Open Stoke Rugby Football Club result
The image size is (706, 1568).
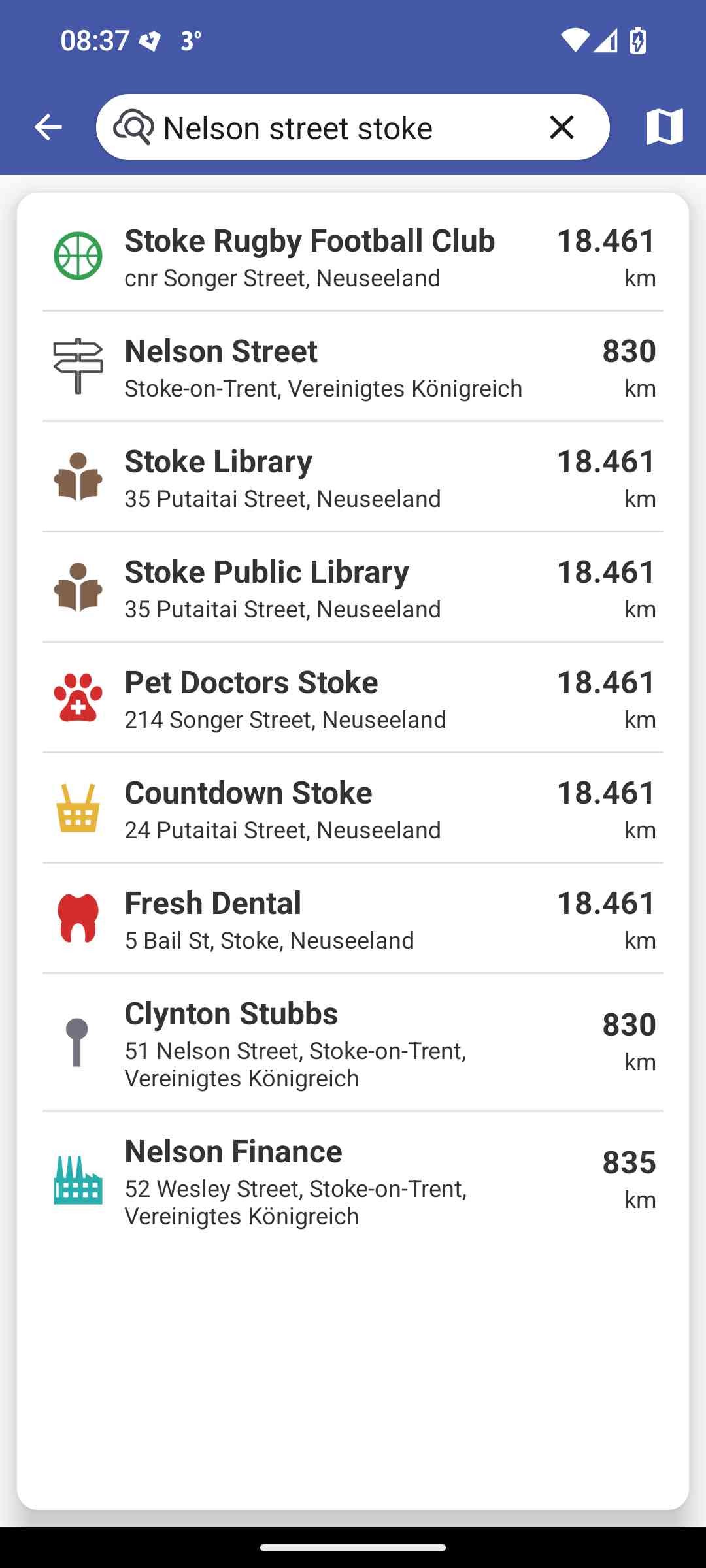click(353, 256)
